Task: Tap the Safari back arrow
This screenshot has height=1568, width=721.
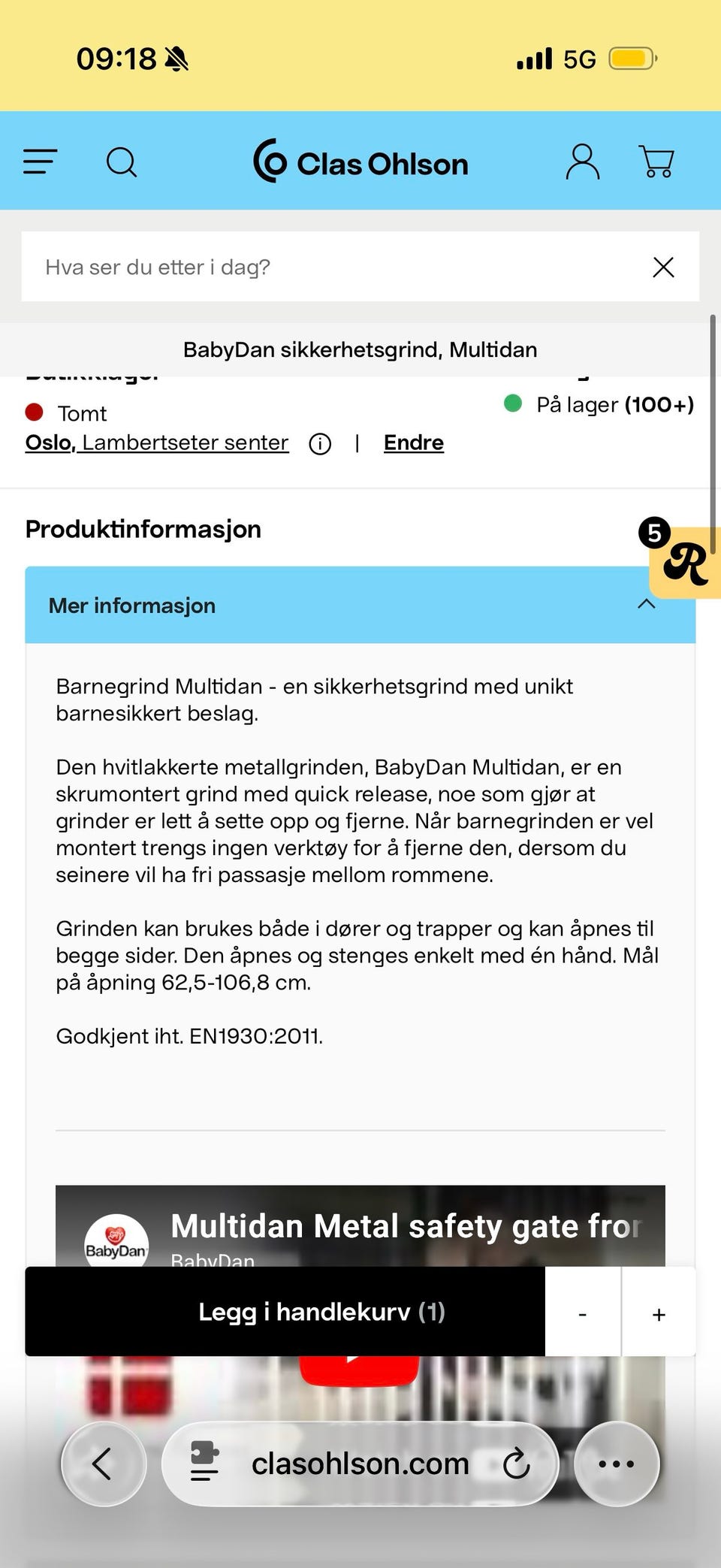Action: click(104, 1464)
